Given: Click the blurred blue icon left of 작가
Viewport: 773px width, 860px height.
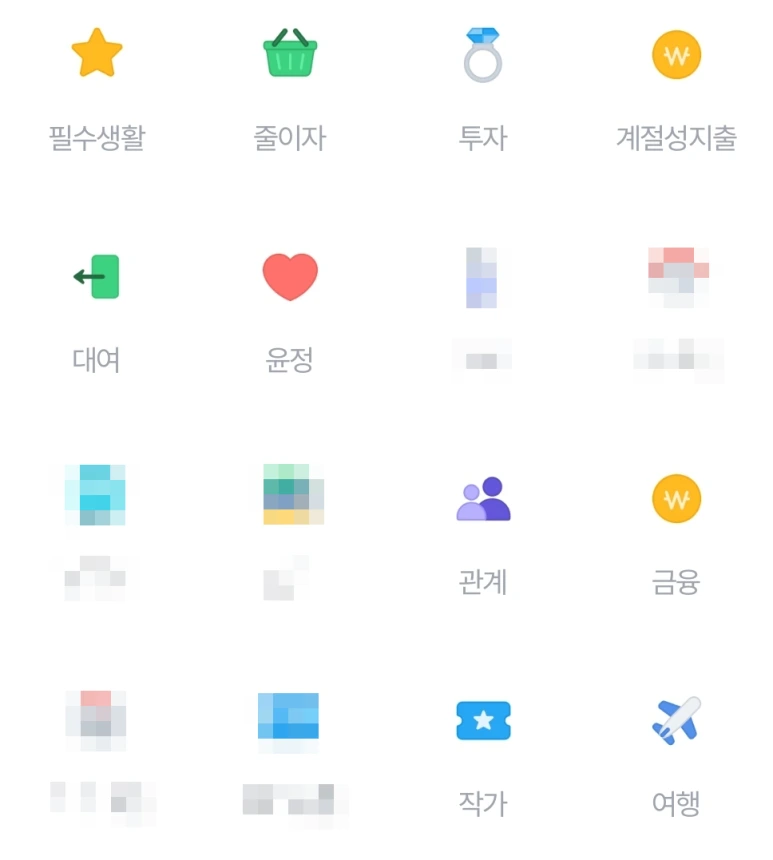Looking at the screenshot, I should click(291, 720).
